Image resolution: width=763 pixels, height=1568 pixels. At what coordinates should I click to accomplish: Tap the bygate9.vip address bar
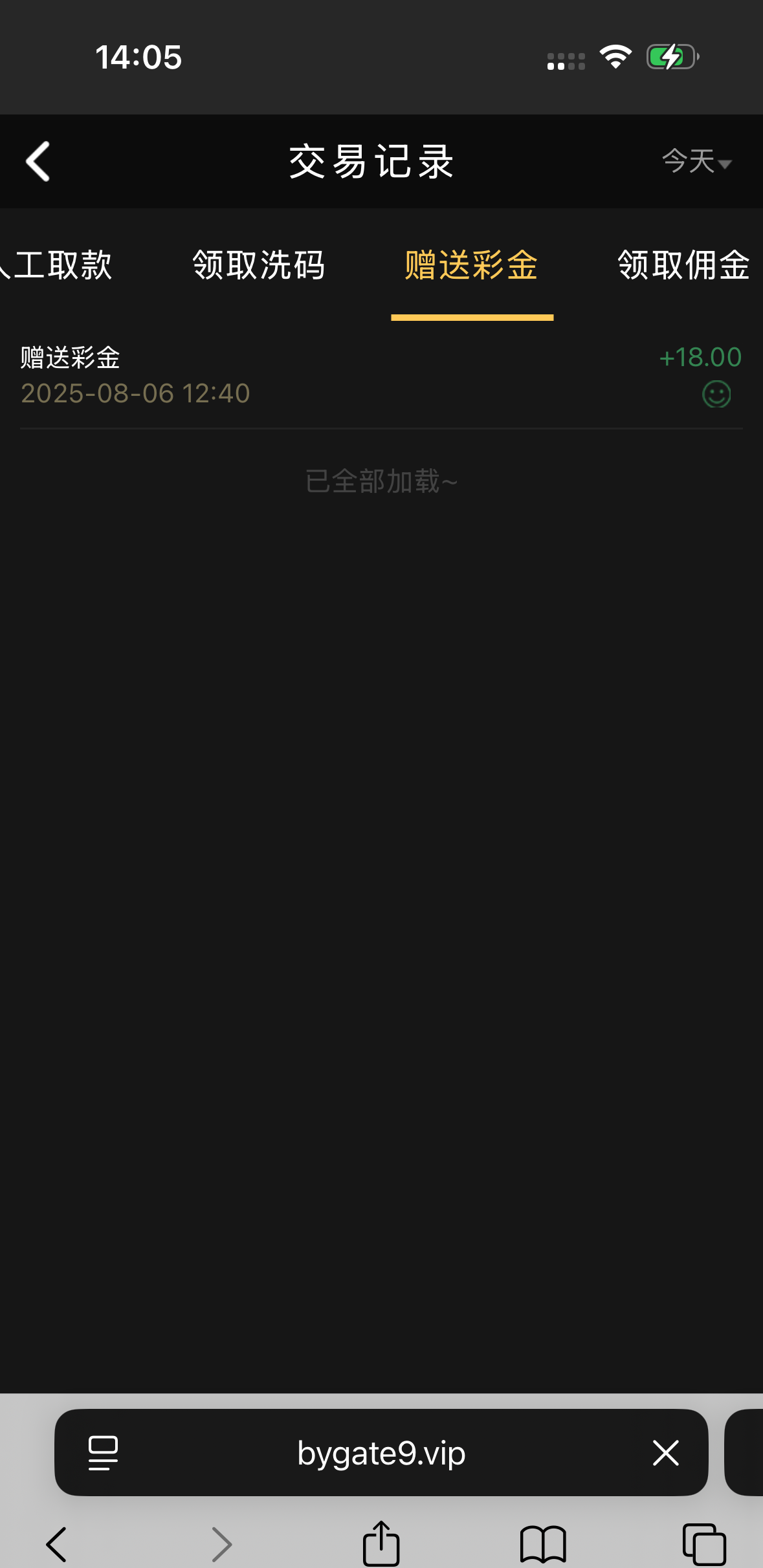381,1454
